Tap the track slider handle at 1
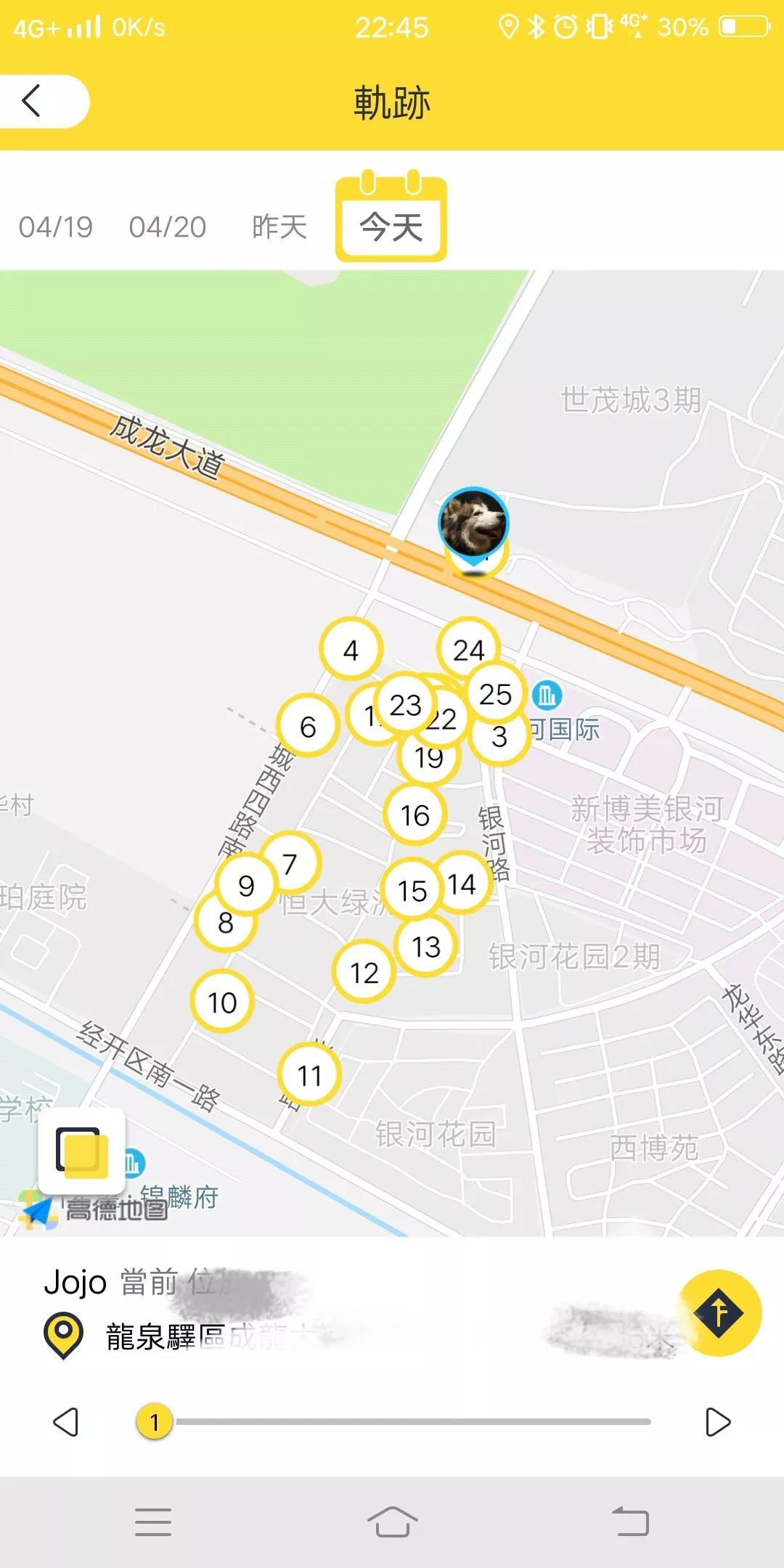The height and width of the screenshot is (1568, 784). (x=154, y=1421)
